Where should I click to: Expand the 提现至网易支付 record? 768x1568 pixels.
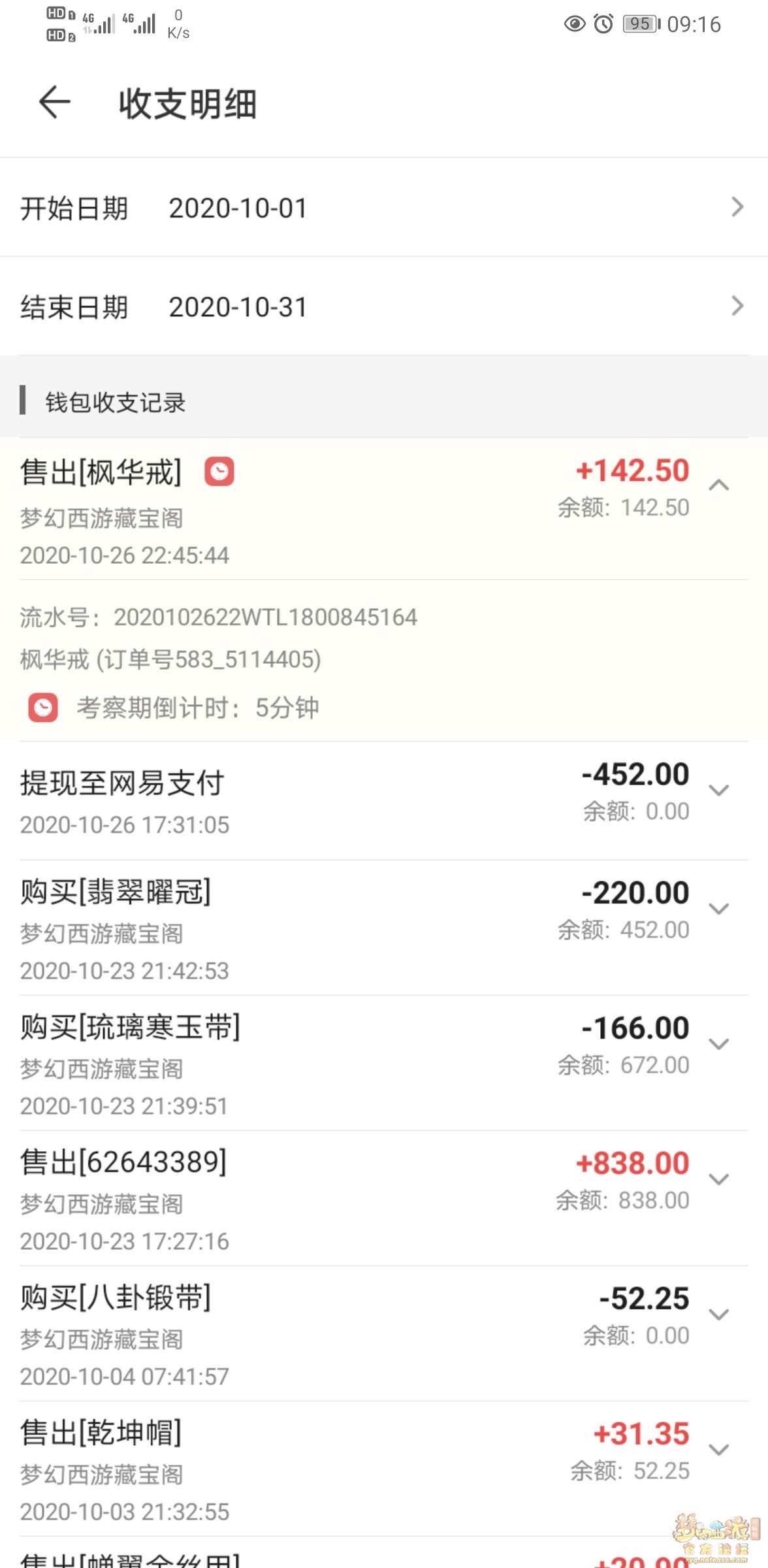(x=719, y=791)
